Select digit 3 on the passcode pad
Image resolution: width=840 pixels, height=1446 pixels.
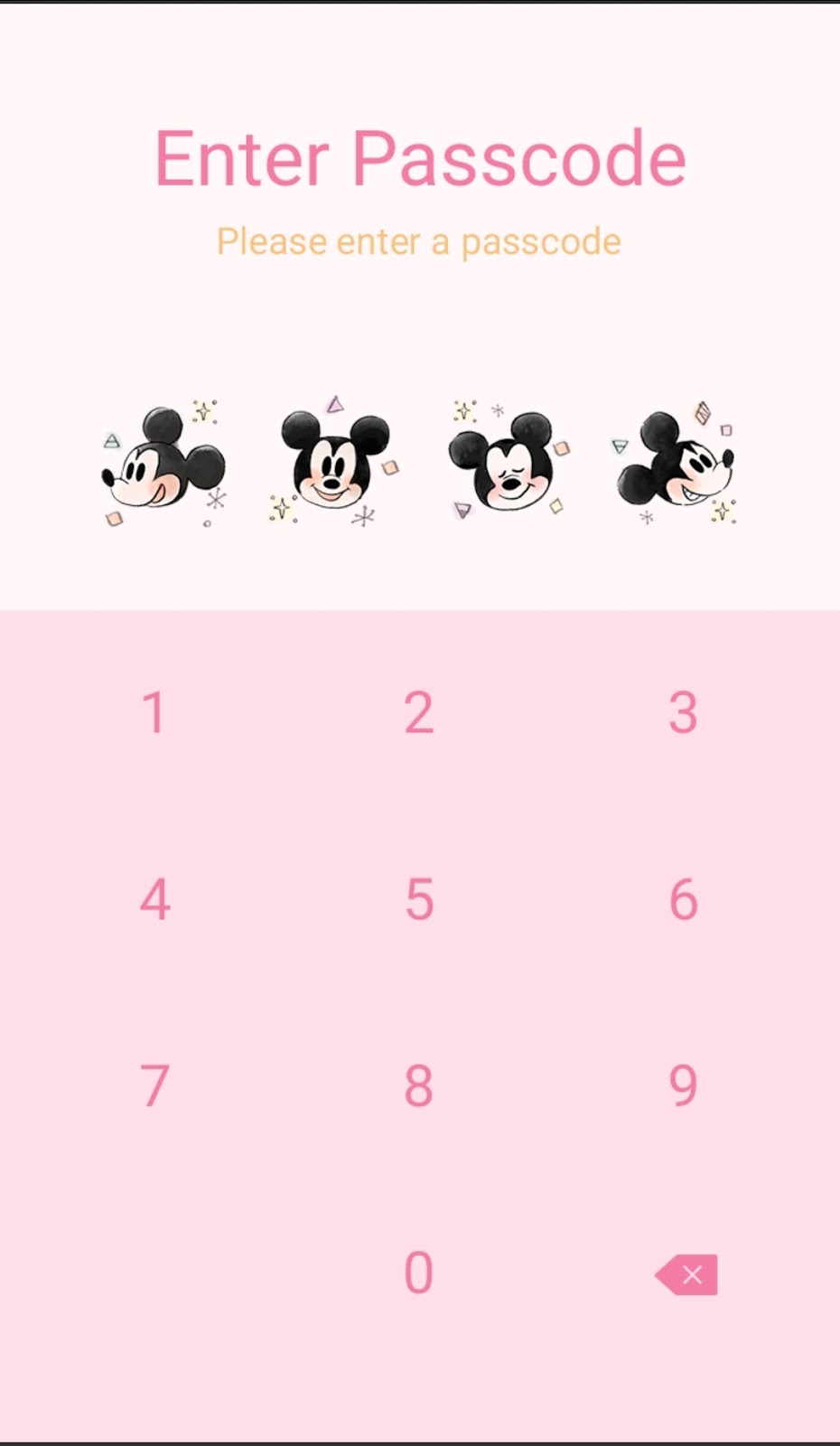tap(683, 713)
